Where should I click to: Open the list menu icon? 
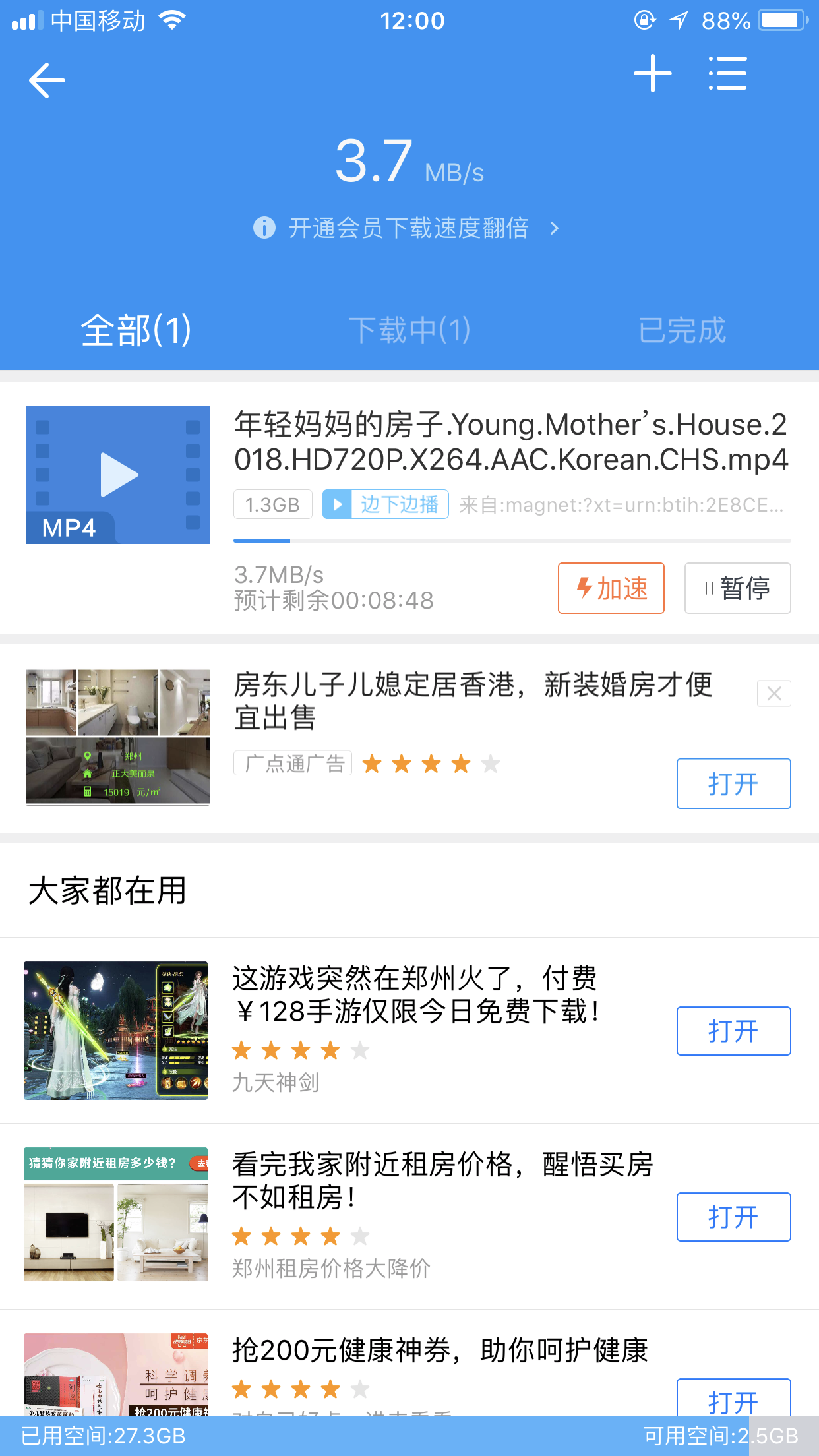(727, 73)
